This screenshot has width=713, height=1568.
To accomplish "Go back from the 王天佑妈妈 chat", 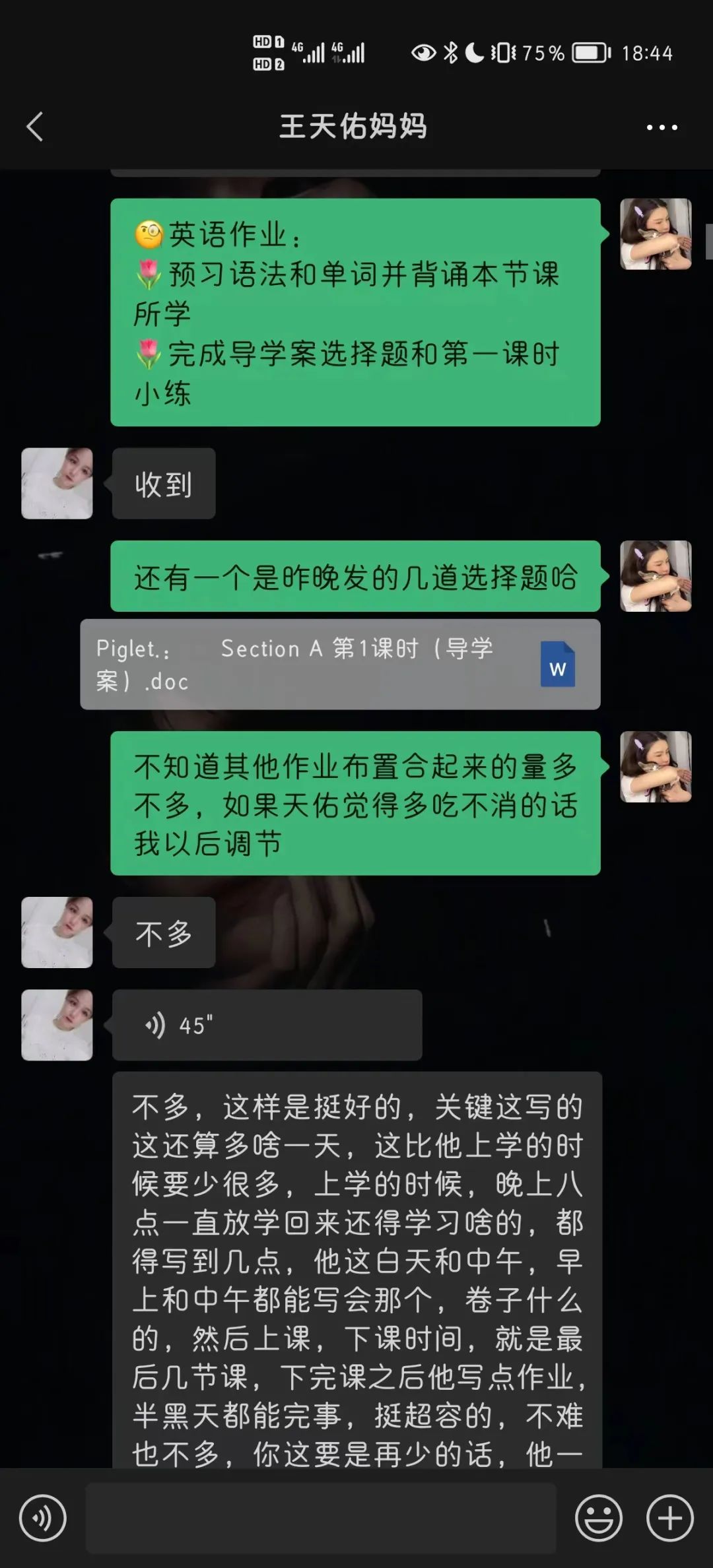I will (x=35, y=127).
